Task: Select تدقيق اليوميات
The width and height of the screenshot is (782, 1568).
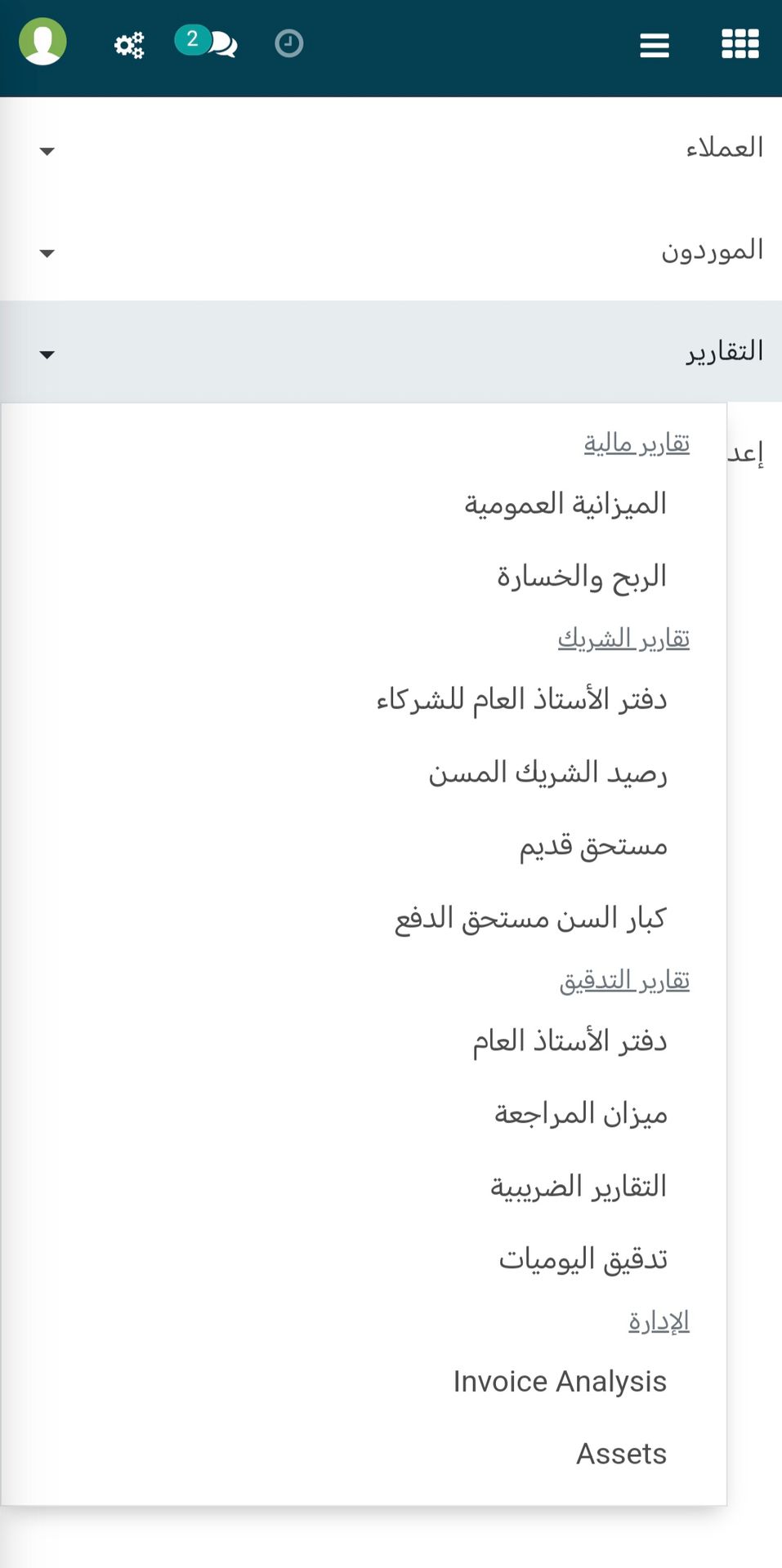Action: point(583,1258)
